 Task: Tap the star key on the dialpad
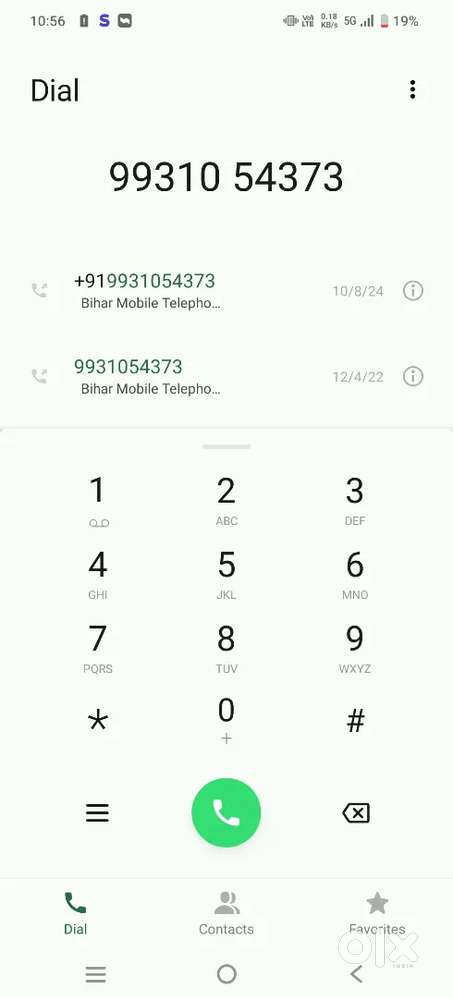pyautogui.click(x=97, y=722)
